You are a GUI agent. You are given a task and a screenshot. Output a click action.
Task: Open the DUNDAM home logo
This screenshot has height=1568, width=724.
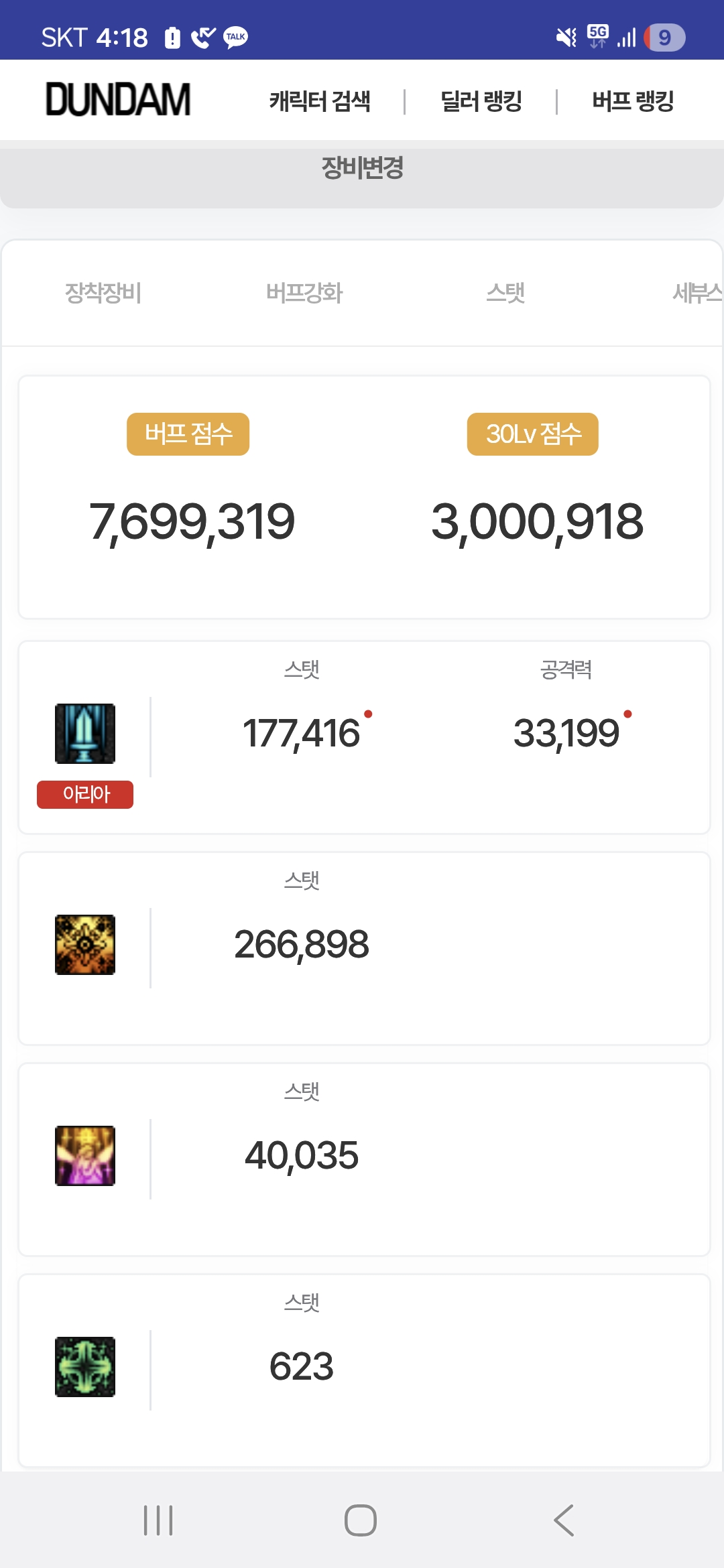tap(118, 100)
